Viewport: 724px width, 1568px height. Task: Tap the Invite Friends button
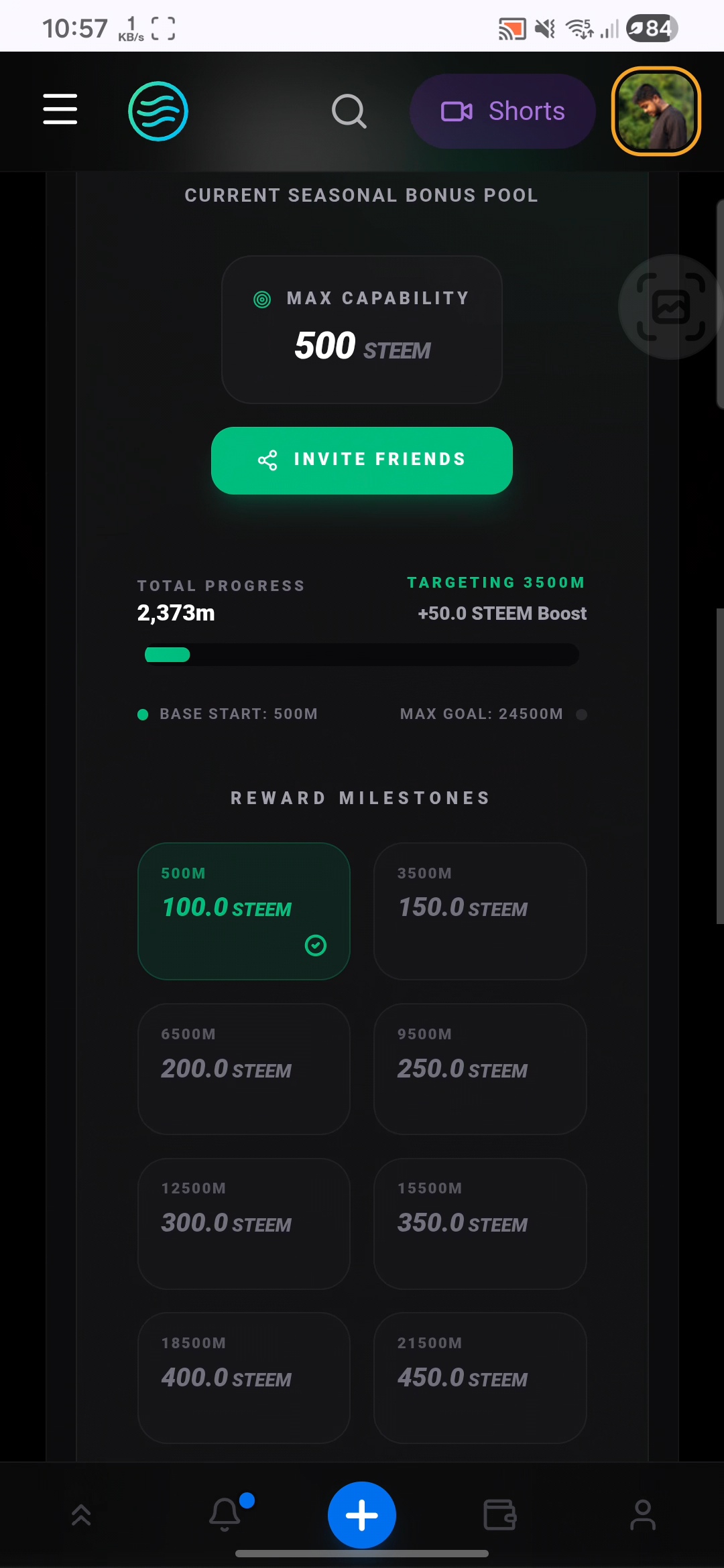pyautogui.click(x=362, y=460)
